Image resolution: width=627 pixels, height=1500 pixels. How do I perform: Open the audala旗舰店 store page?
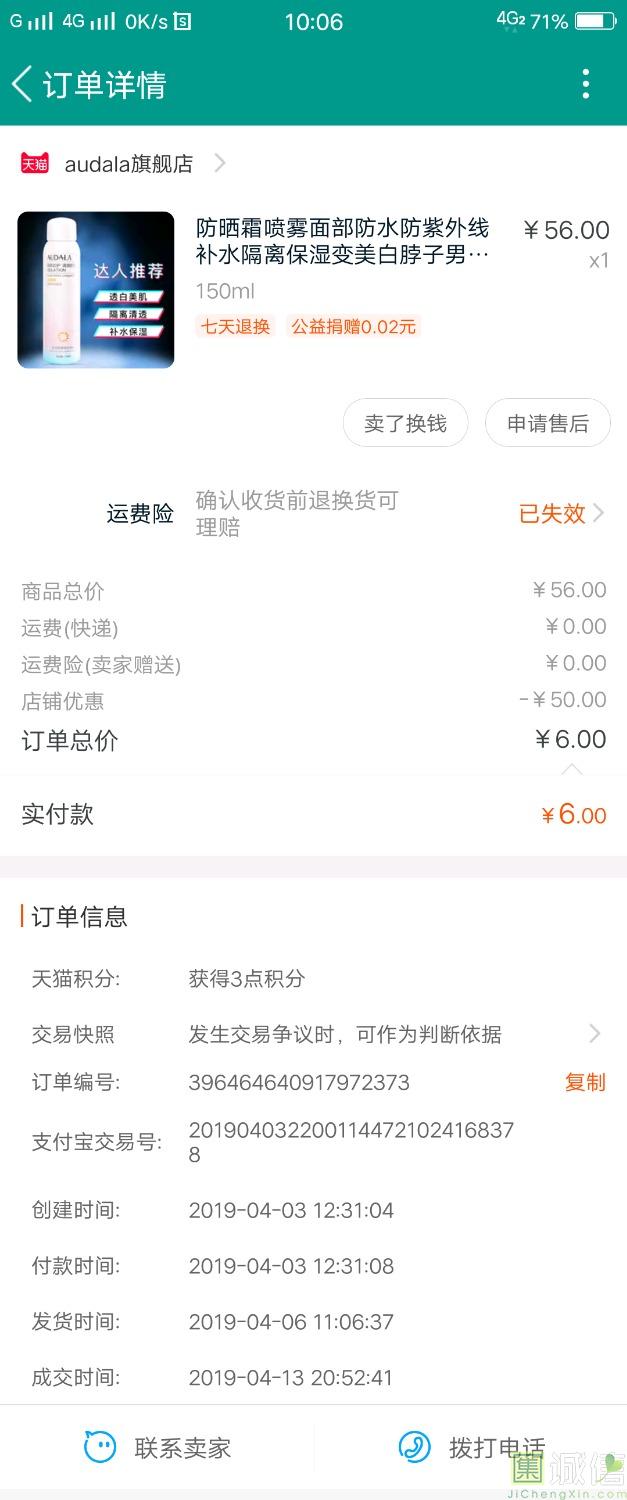pyautogui.click(x=130, y=164)
